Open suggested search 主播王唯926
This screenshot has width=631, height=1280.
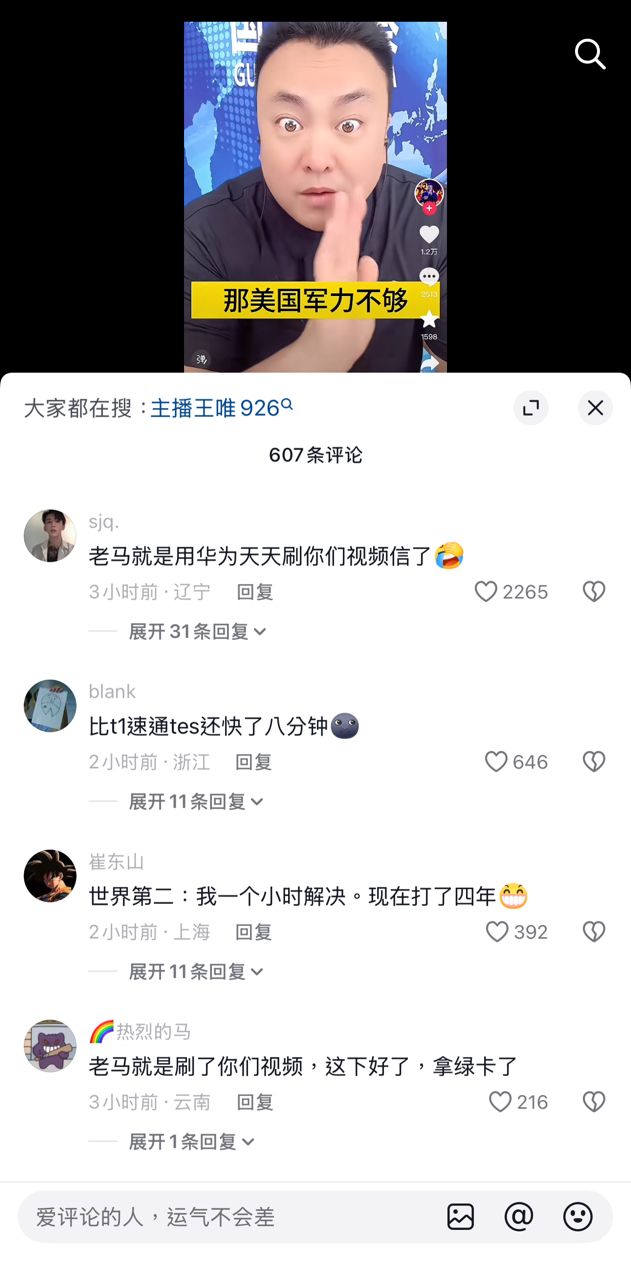pos(221,408)
